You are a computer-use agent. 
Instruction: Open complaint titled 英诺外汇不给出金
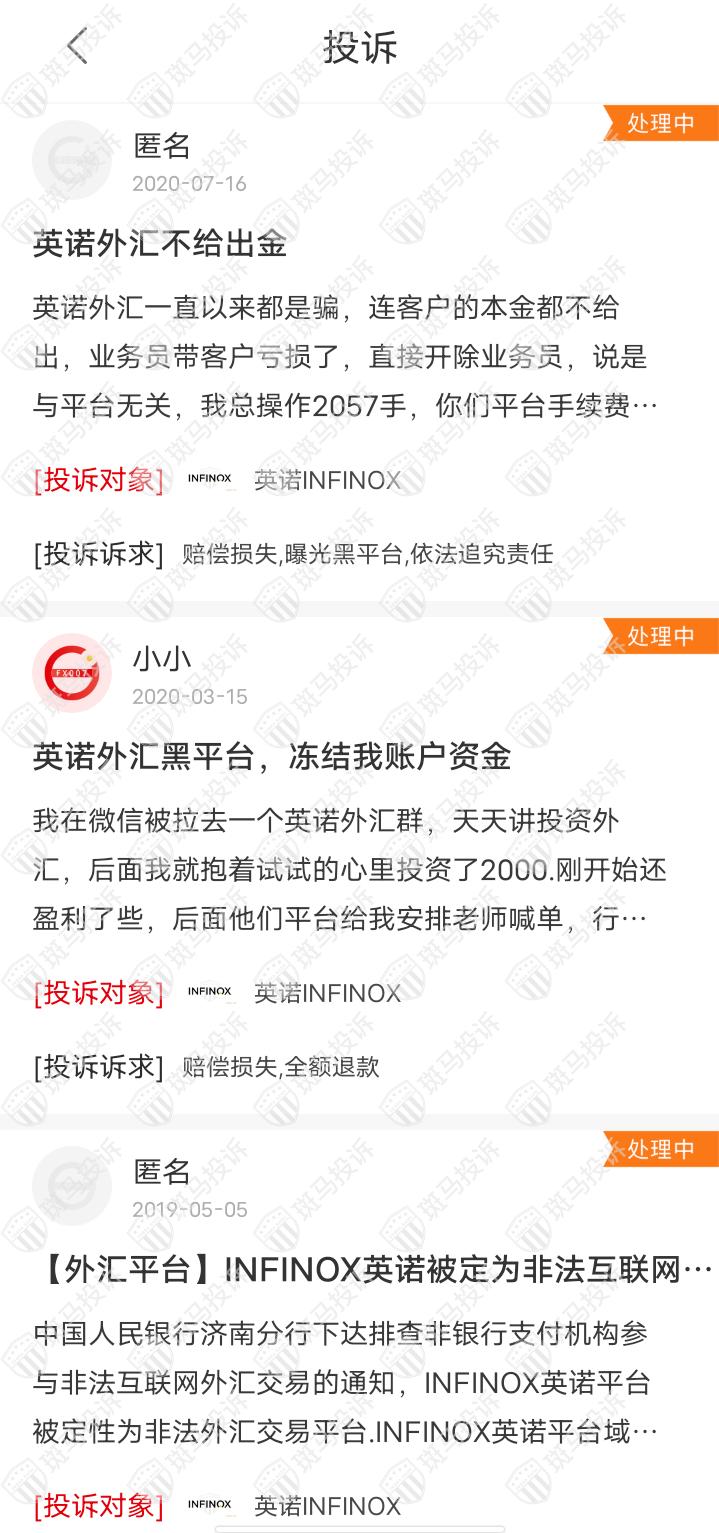point(160,244)
